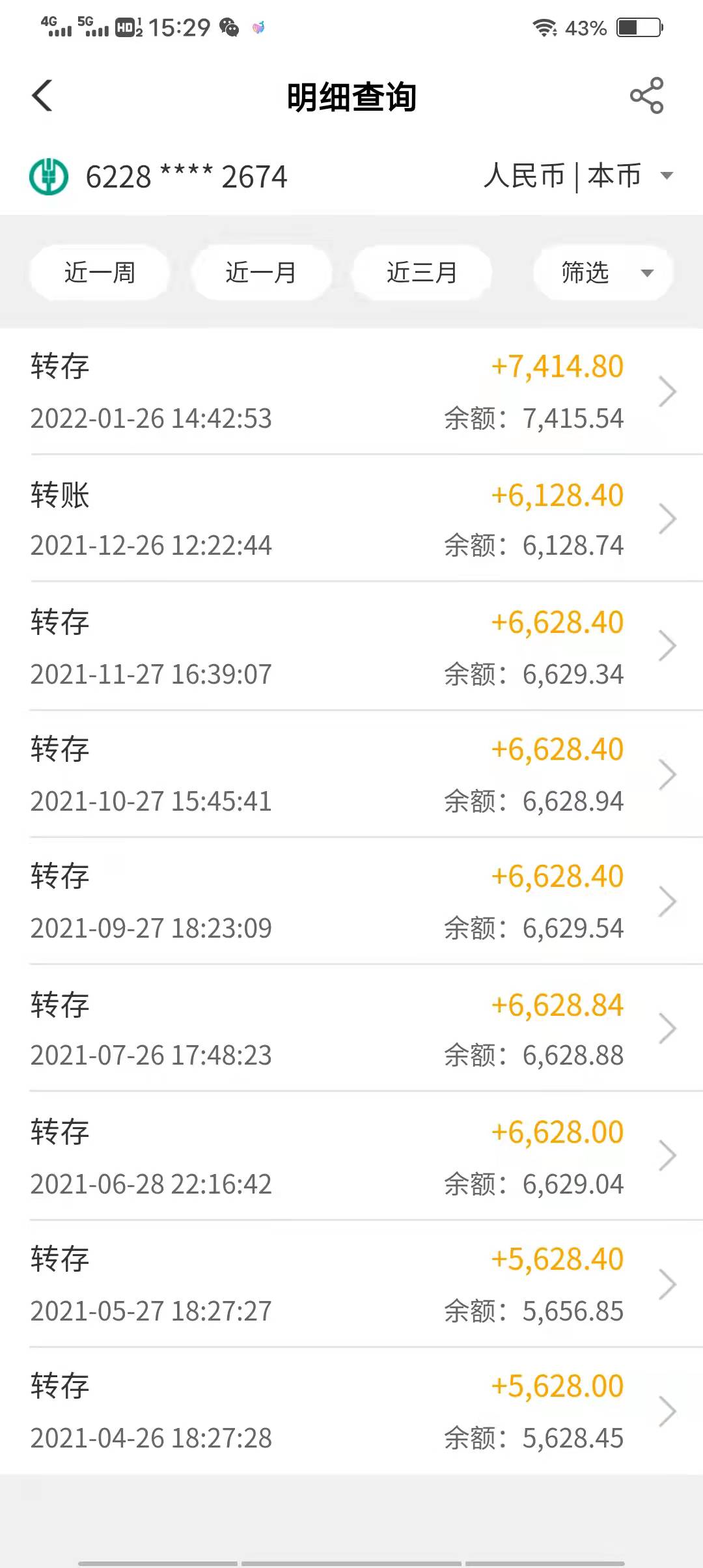Open the 转账 transaction on 2021-12-26
The image size is (703, 1568).
351,518
